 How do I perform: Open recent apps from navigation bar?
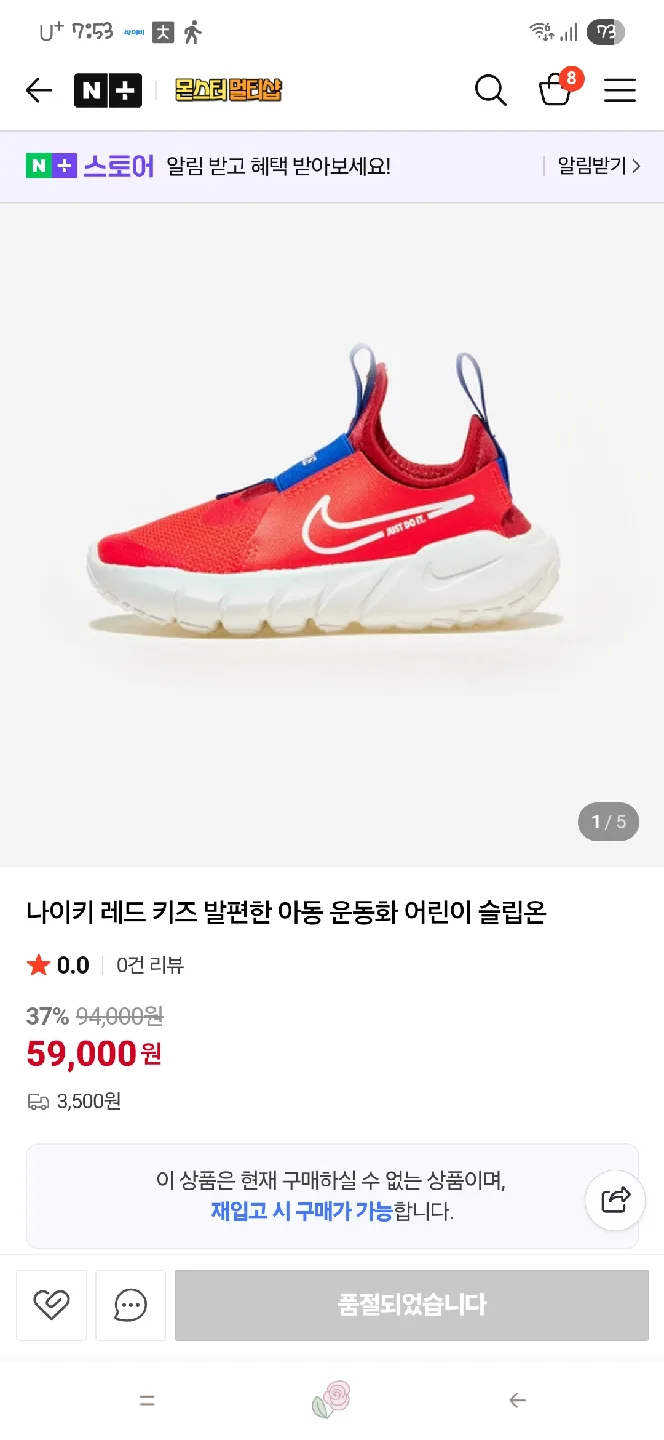(147, 1401)
